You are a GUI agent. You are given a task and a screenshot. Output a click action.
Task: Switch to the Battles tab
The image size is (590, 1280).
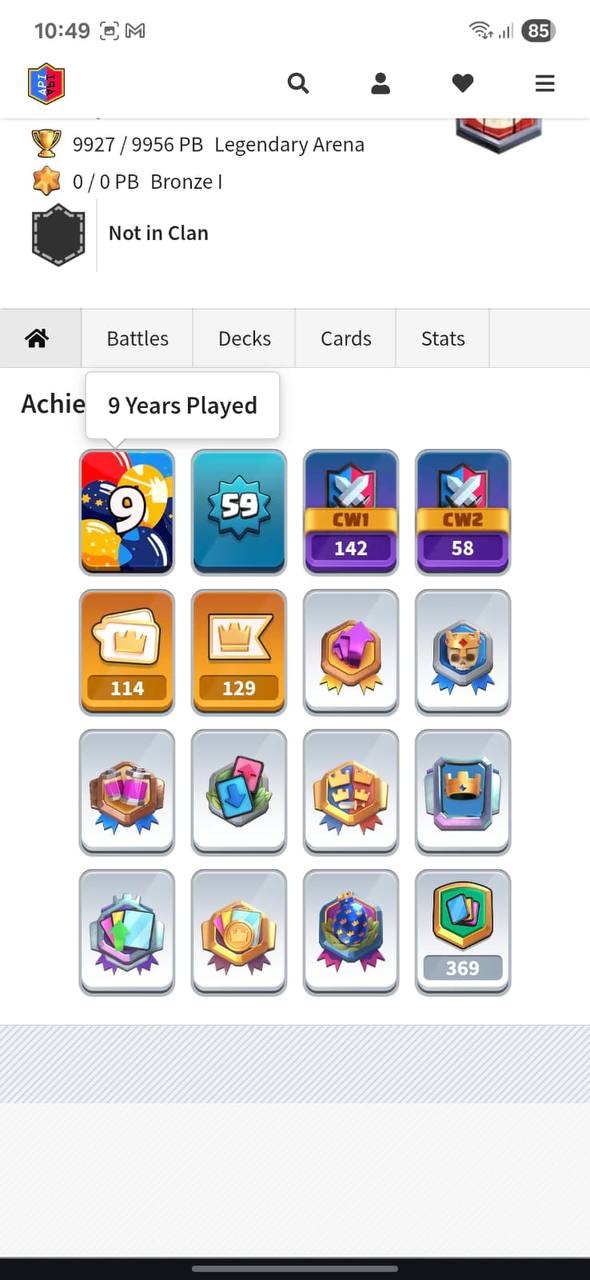point(137,338)
